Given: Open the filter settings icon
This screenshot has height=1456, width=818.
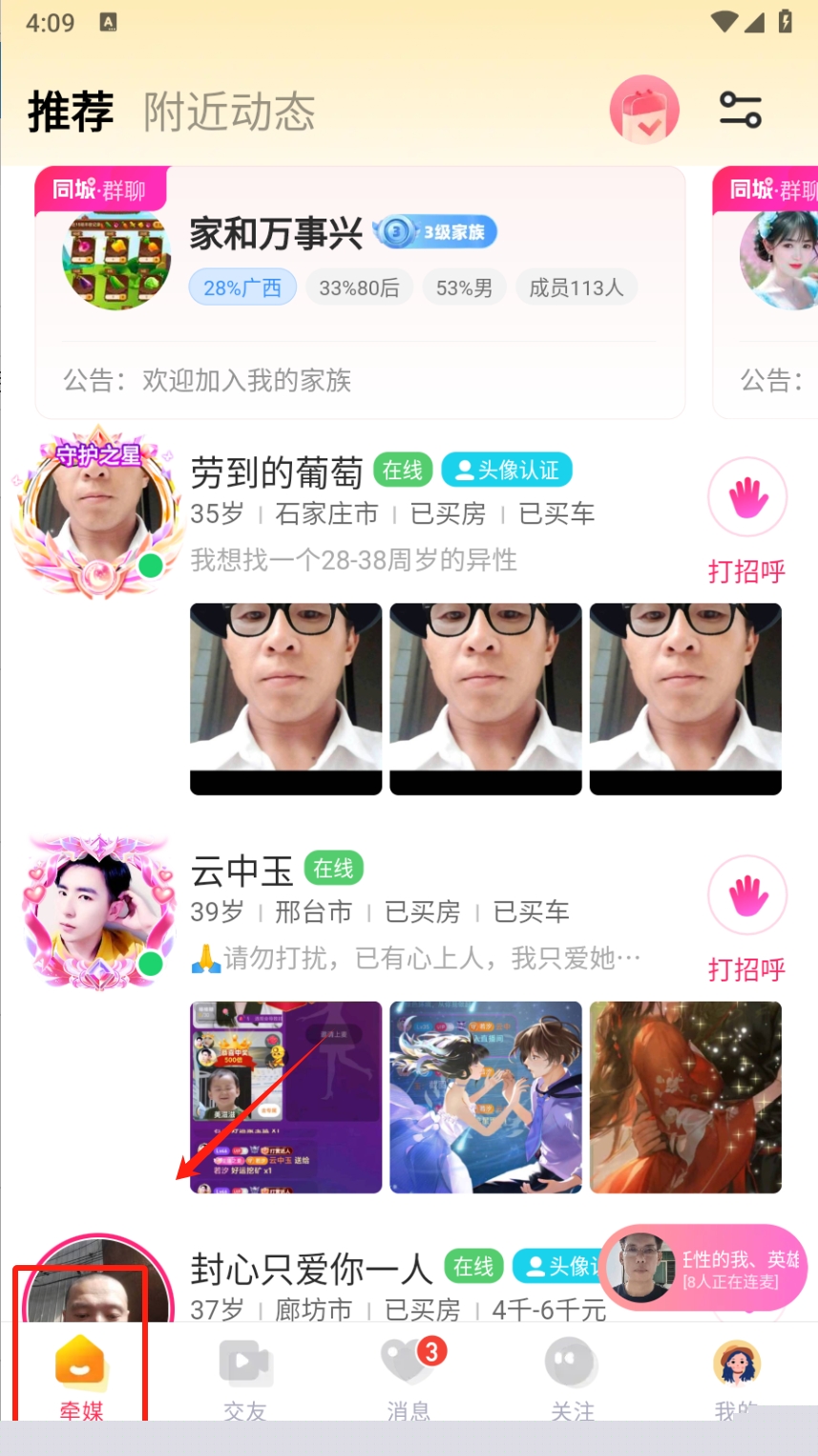Looking at the screenshot, I should [740, 110].
